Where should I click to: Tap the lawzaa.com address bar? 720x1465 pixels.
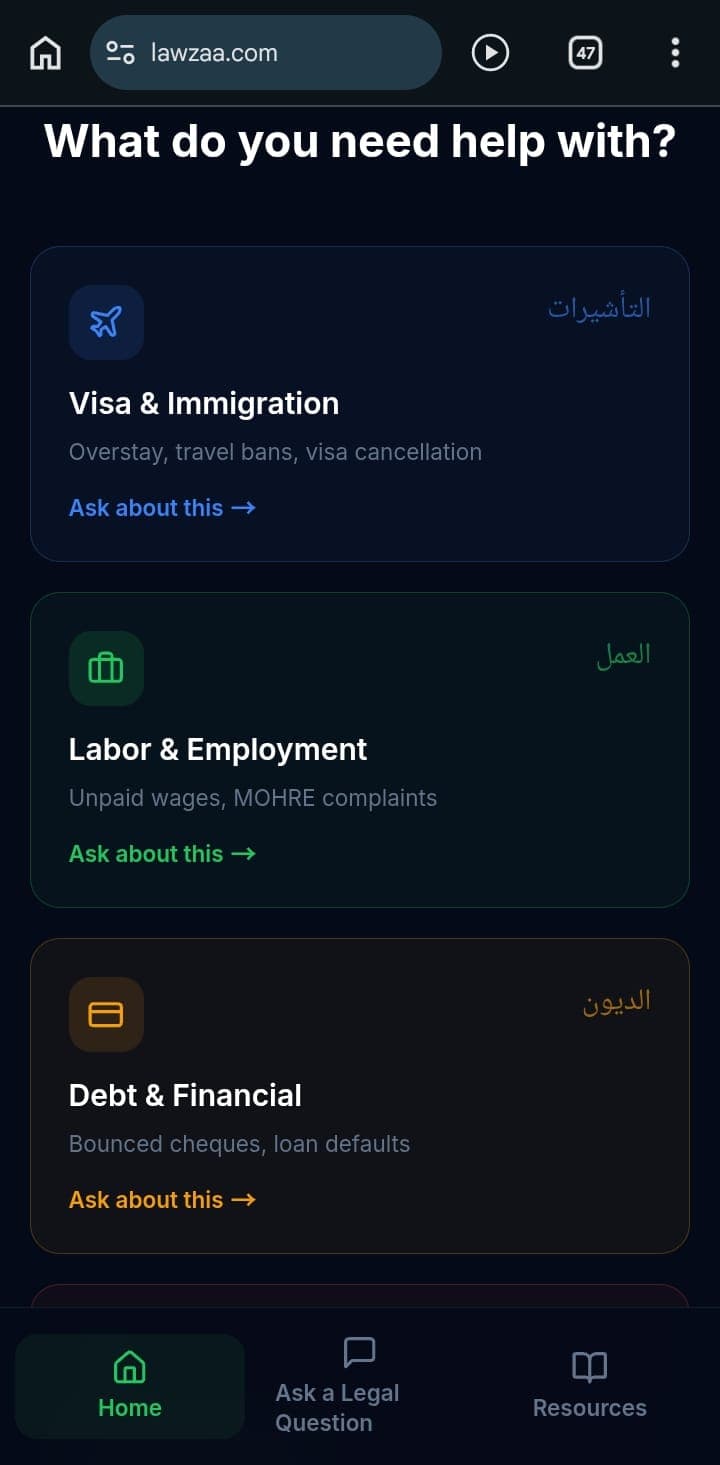coord(265,52)
